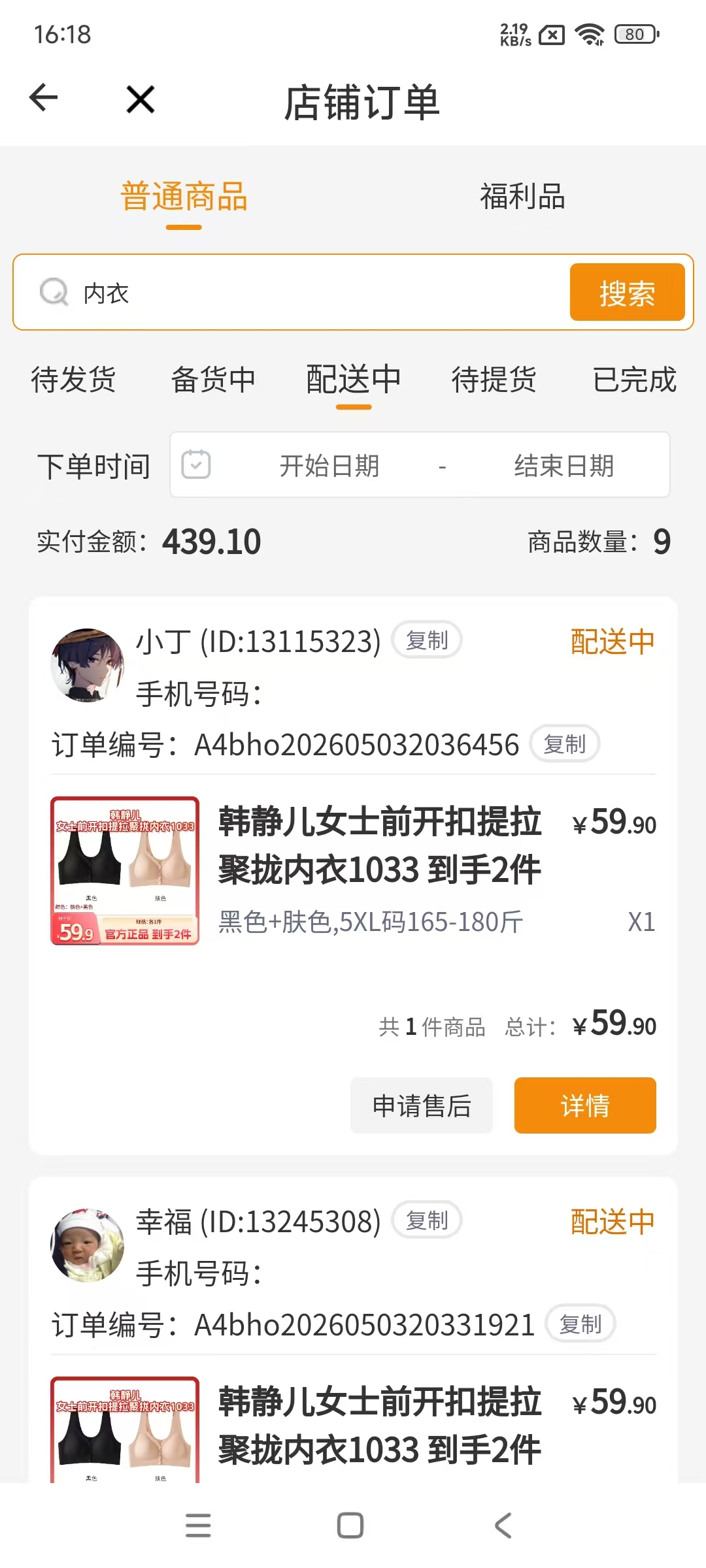This screenshot has width=706, height=1568.
Task: Select the 普通商品 tab
Action: pos(184,197)
